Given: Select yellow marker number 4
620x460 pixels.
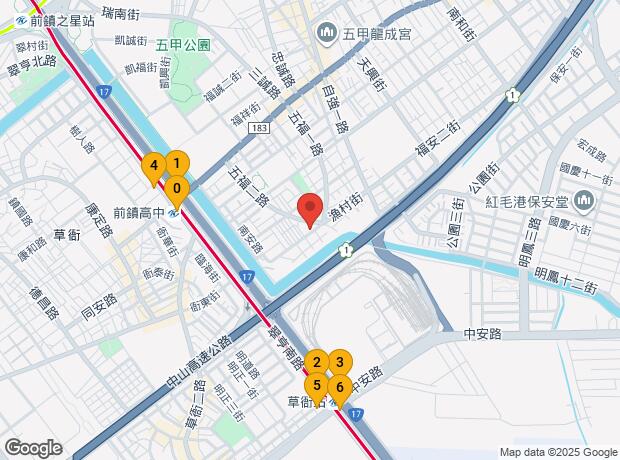Looking at the screenshot, I should 154,167.
